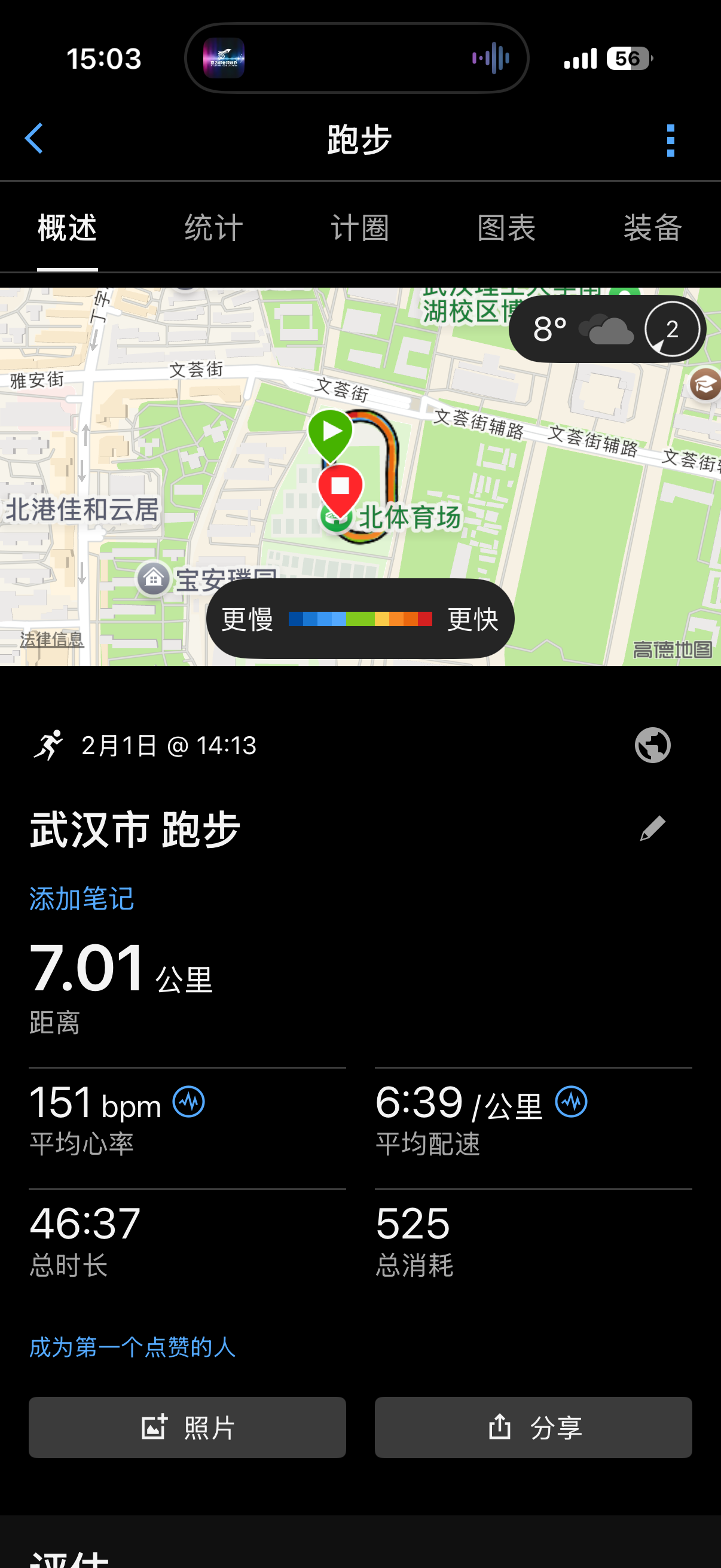The image size is (721, 1568).
Task: Tap 添加笔记 to add a note
Action: 81,899
